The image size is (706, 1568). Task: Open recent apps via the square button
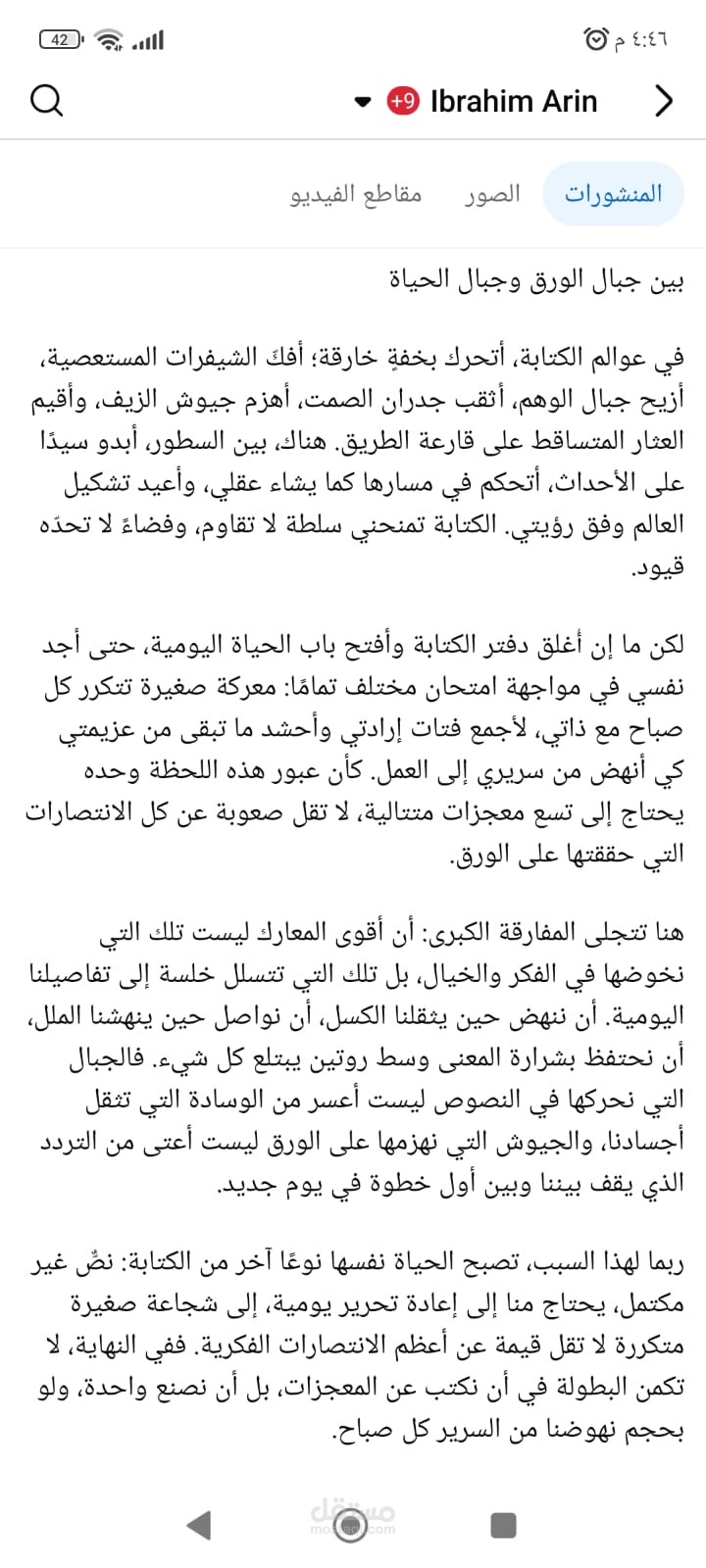coord(503,1525)
